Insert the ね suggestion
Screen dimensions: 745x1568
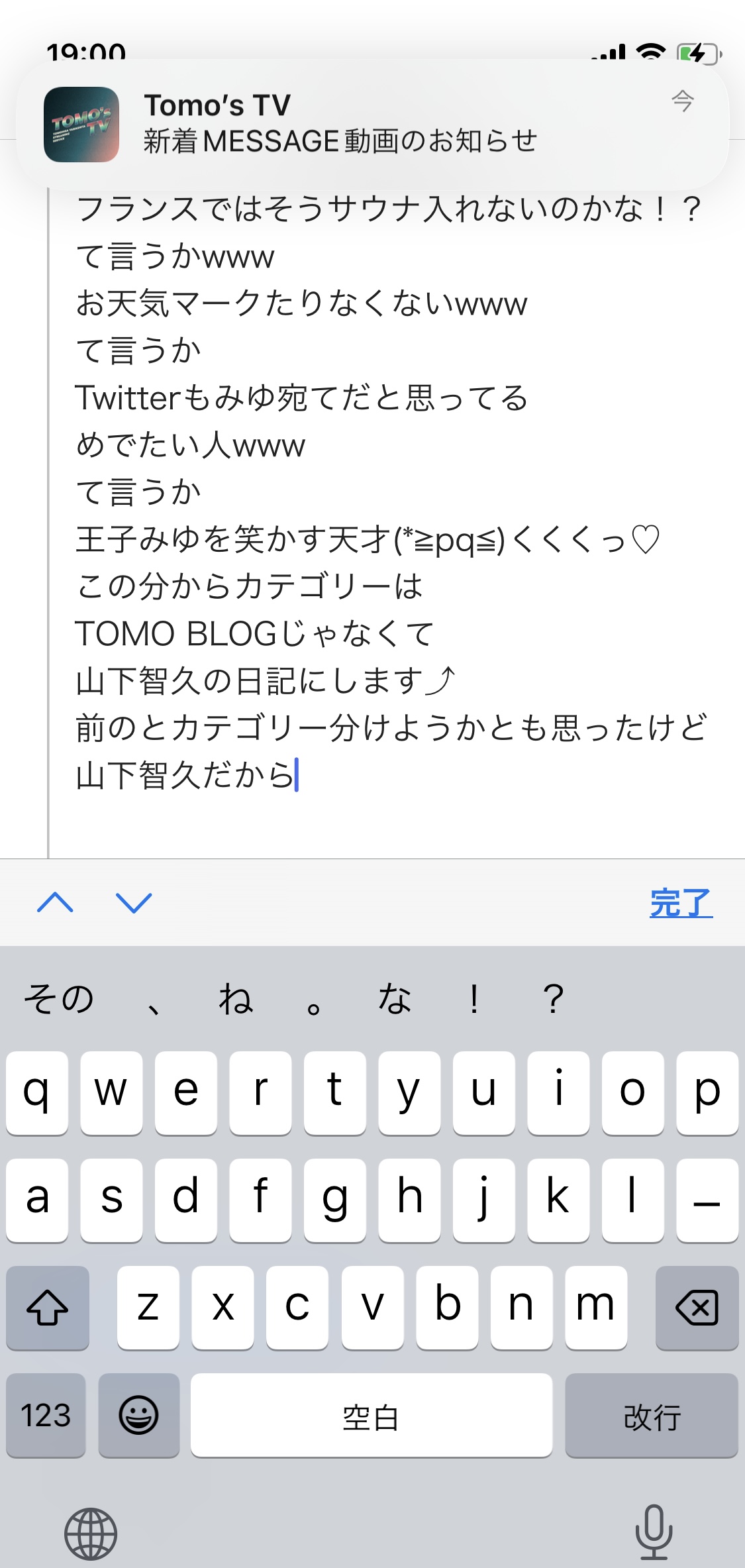pos(236,999)
